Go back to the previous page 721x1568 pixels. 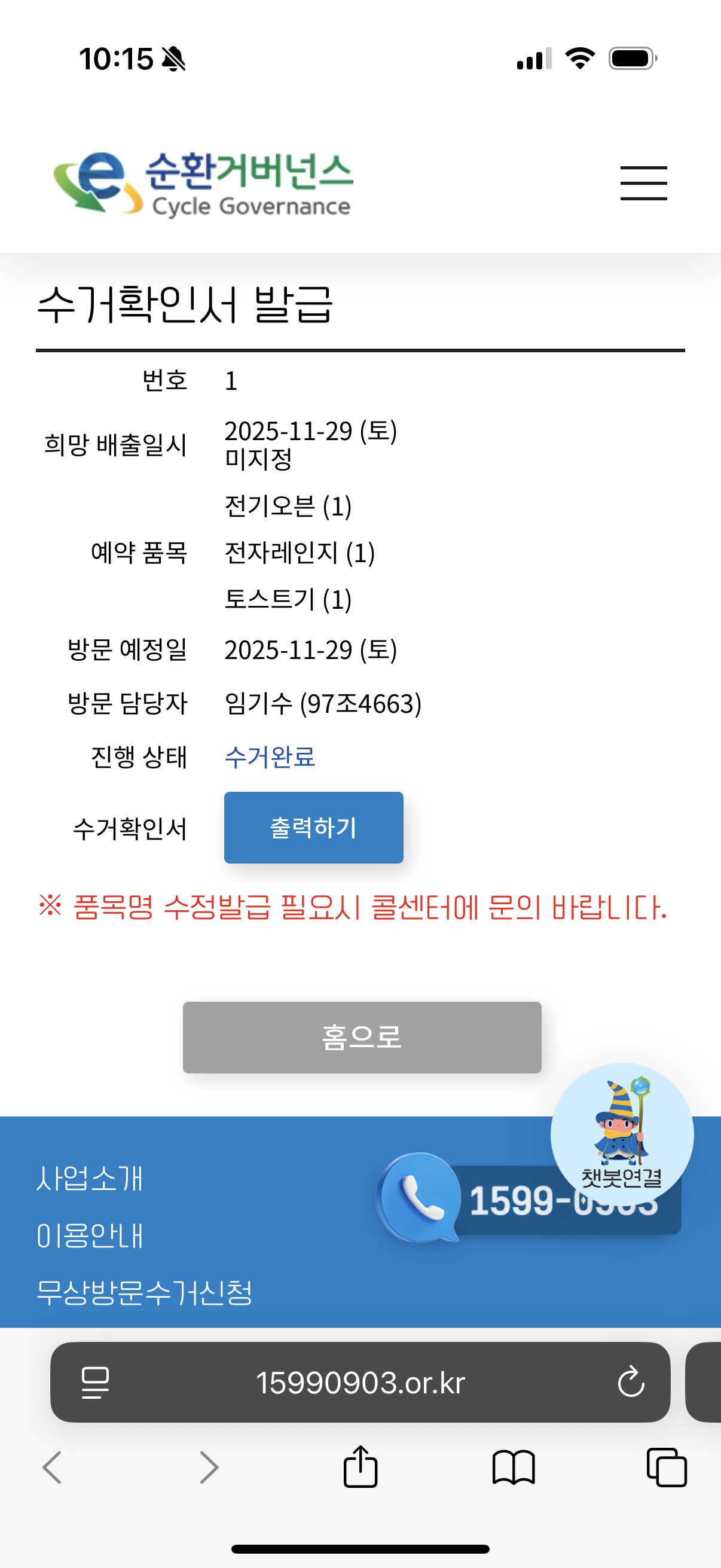[x=53, y=1468]
